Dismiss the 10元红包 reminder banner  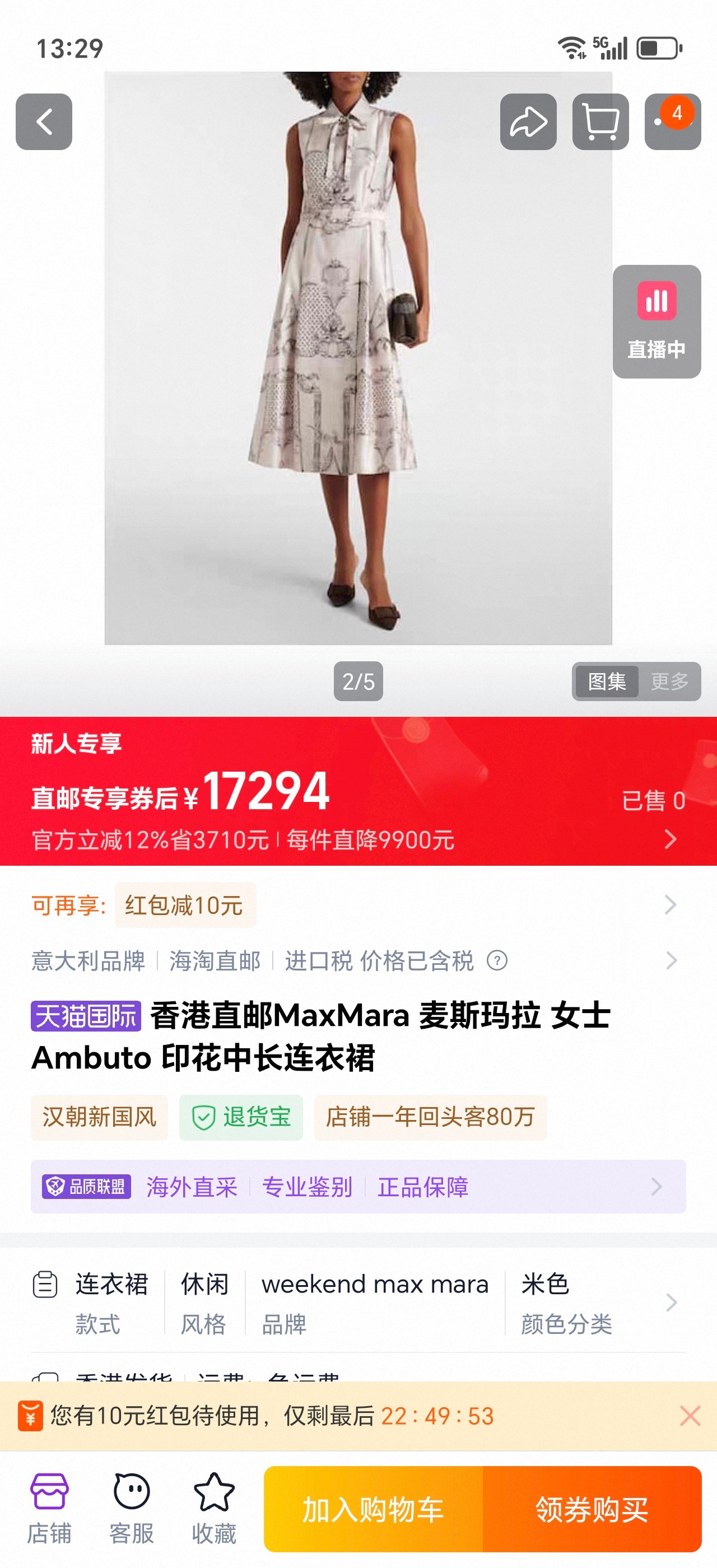click(x=690, y=1416)
